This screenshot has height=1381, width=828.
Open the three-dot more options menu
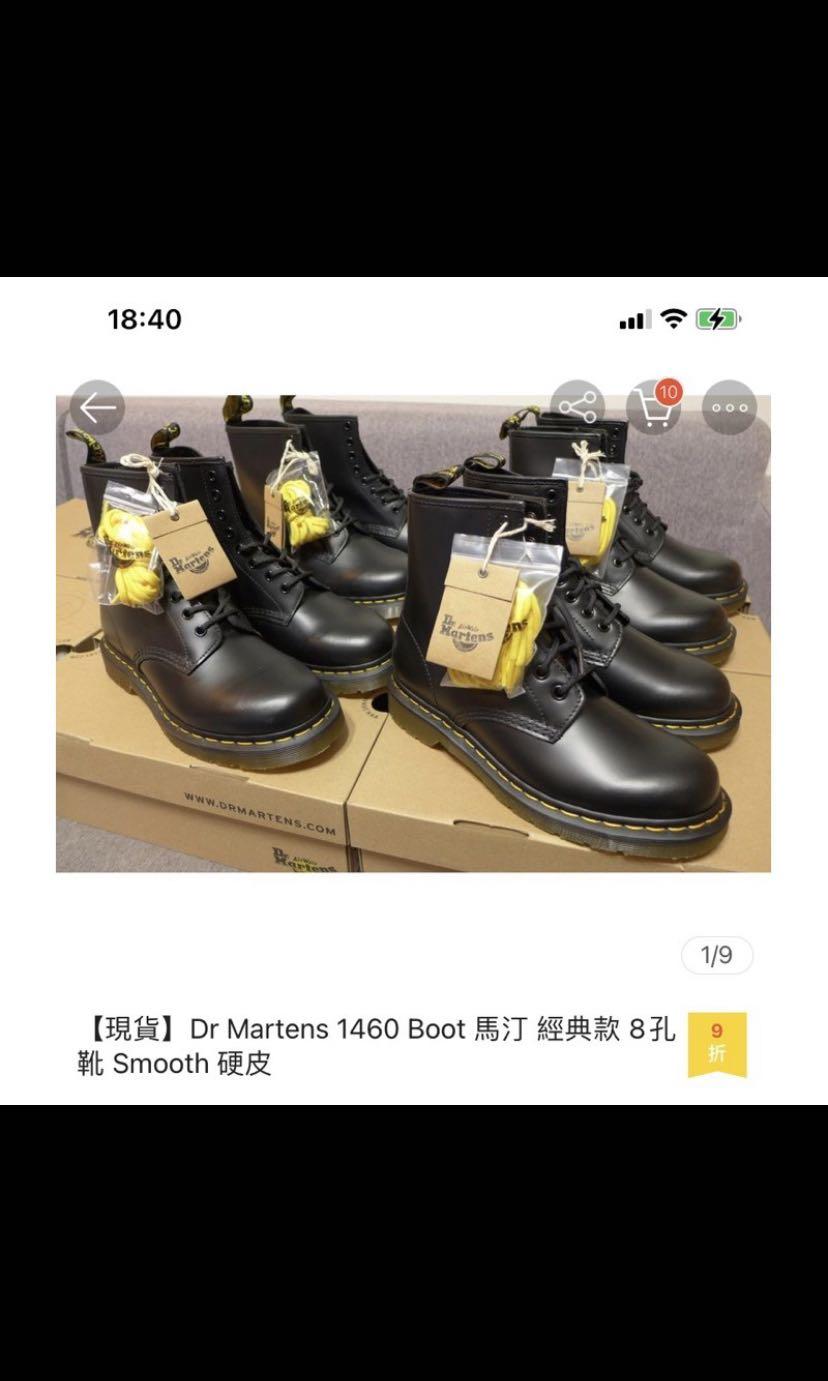tap(729, 407)
